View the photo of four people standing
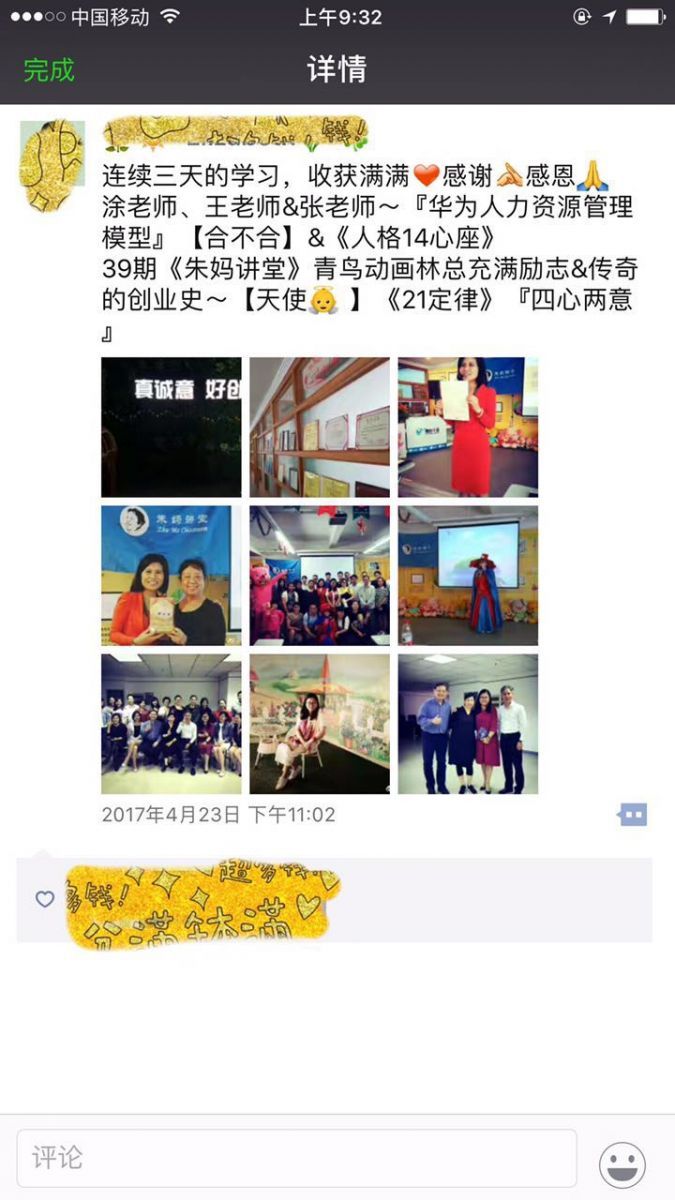This screenshot has width=675, height=1200. coord(467,724)
